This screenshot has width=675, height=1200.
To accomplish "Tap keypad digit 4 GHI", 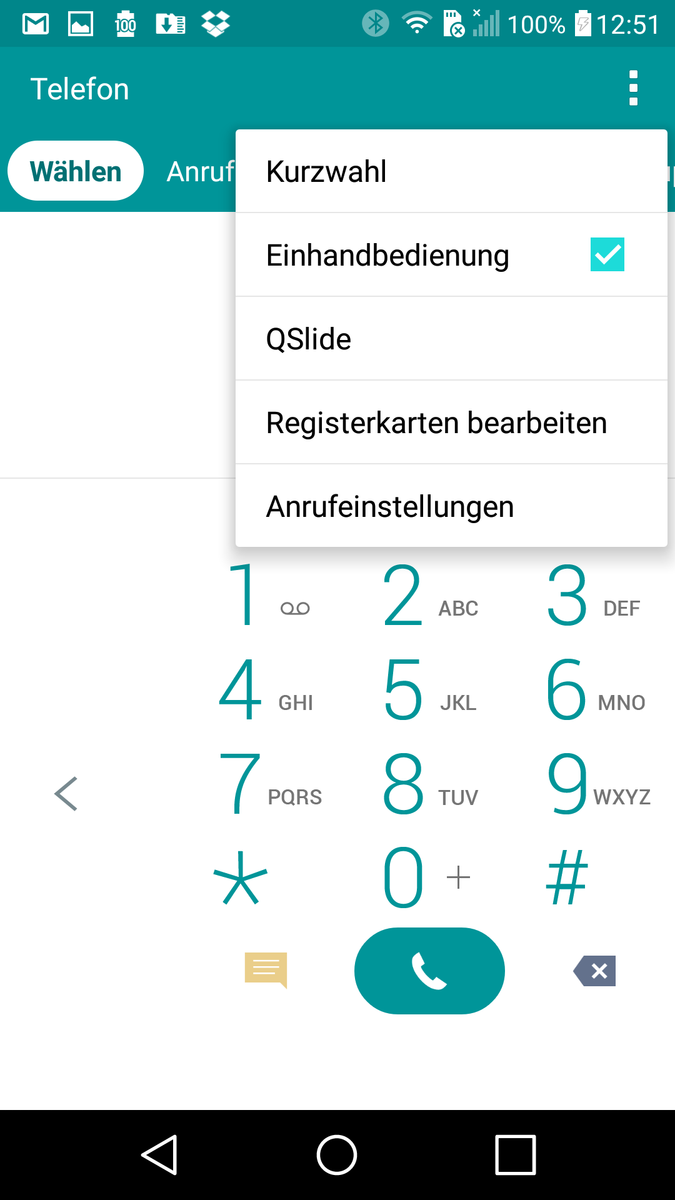I will tap(265, 691).
